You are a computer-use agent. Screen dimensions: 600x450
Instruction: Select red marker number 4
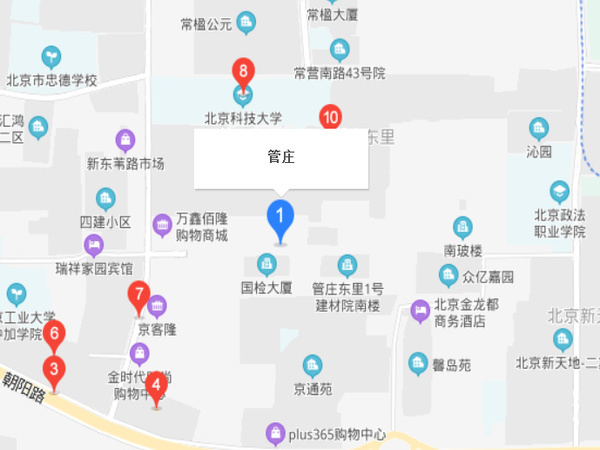coord(155,384)
